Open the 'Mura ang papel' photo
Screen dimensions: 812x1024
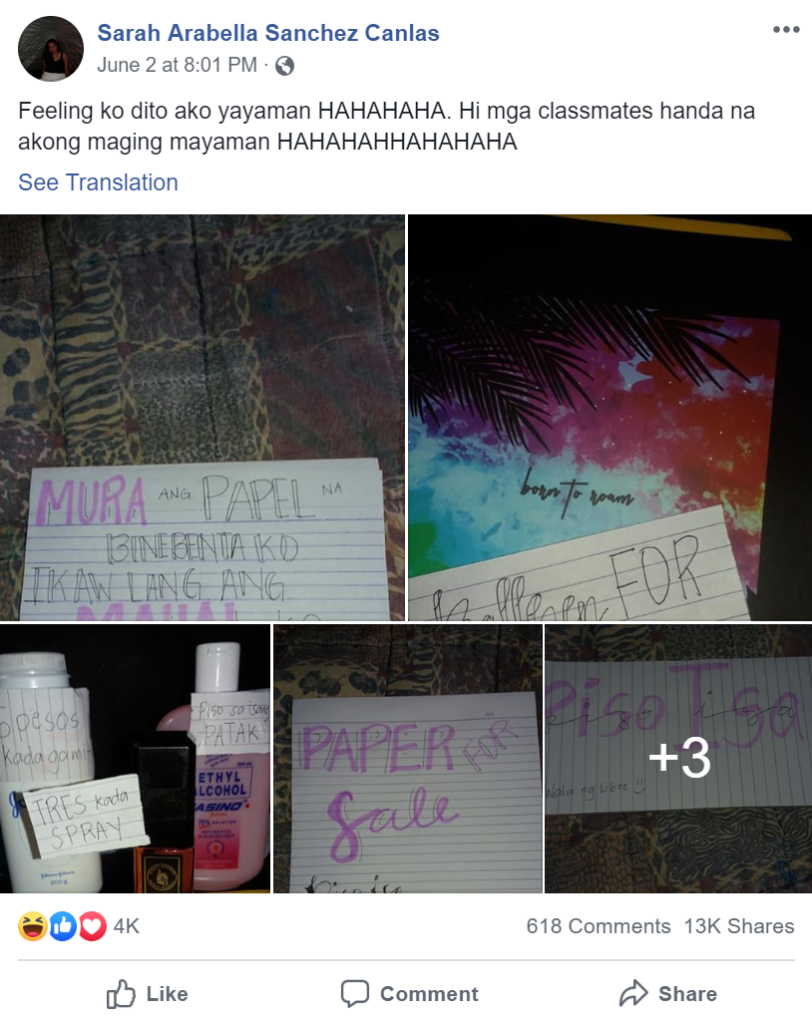click(202, 417)
